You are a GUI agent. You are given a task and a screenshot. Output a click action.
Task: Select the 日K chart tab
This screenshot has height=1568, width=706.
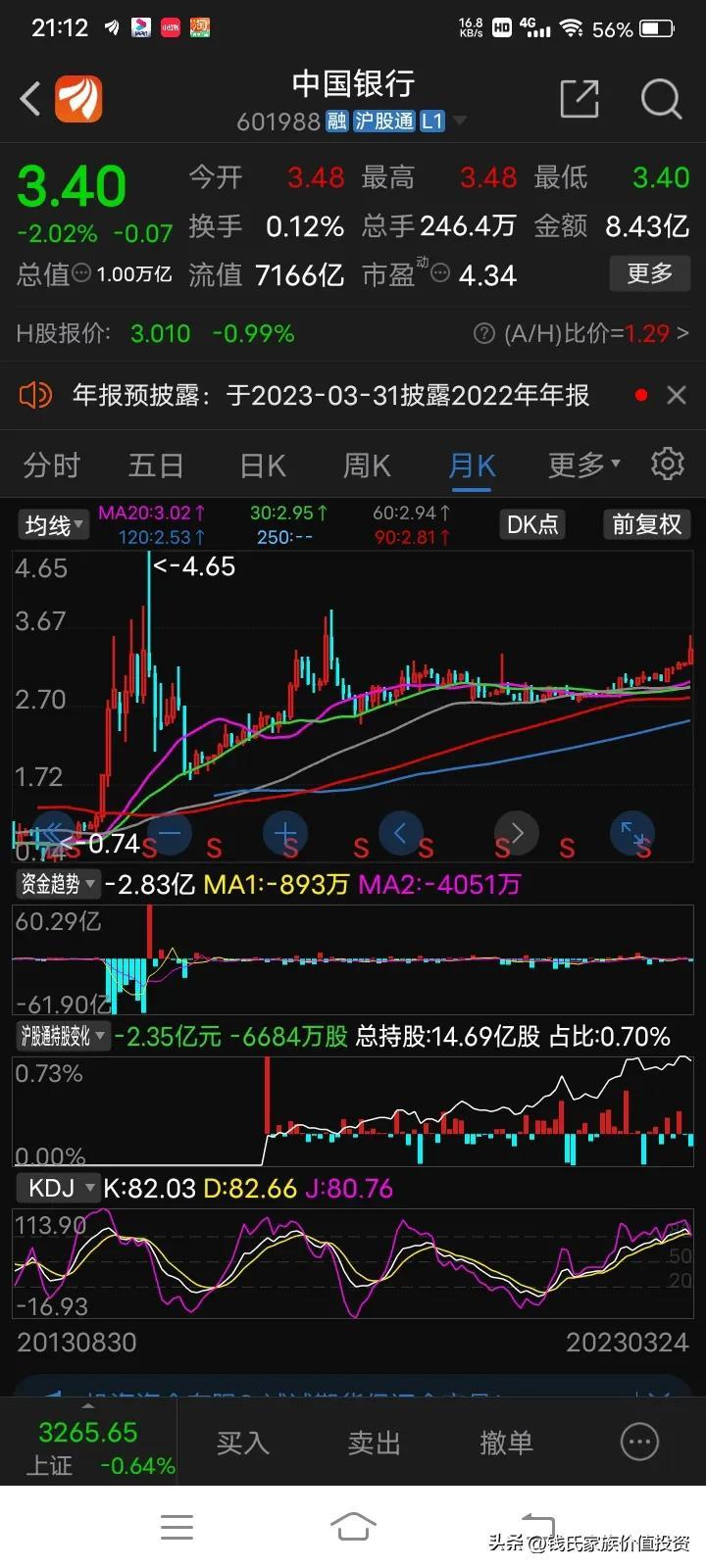pyautogui.click(x=263, y=465)
